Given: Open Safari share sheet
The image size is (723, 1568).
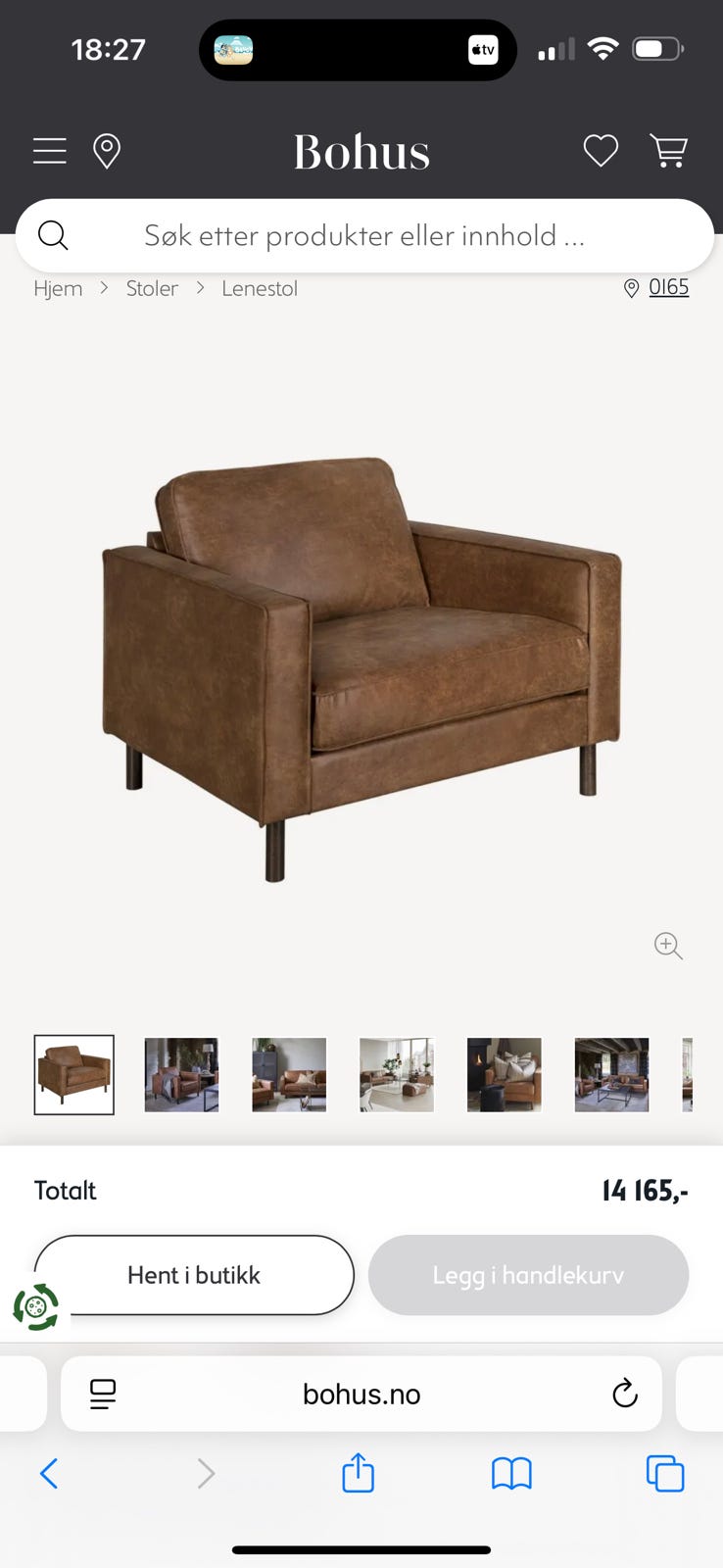Looking at the screenshot, I should tap(358, 1472).
